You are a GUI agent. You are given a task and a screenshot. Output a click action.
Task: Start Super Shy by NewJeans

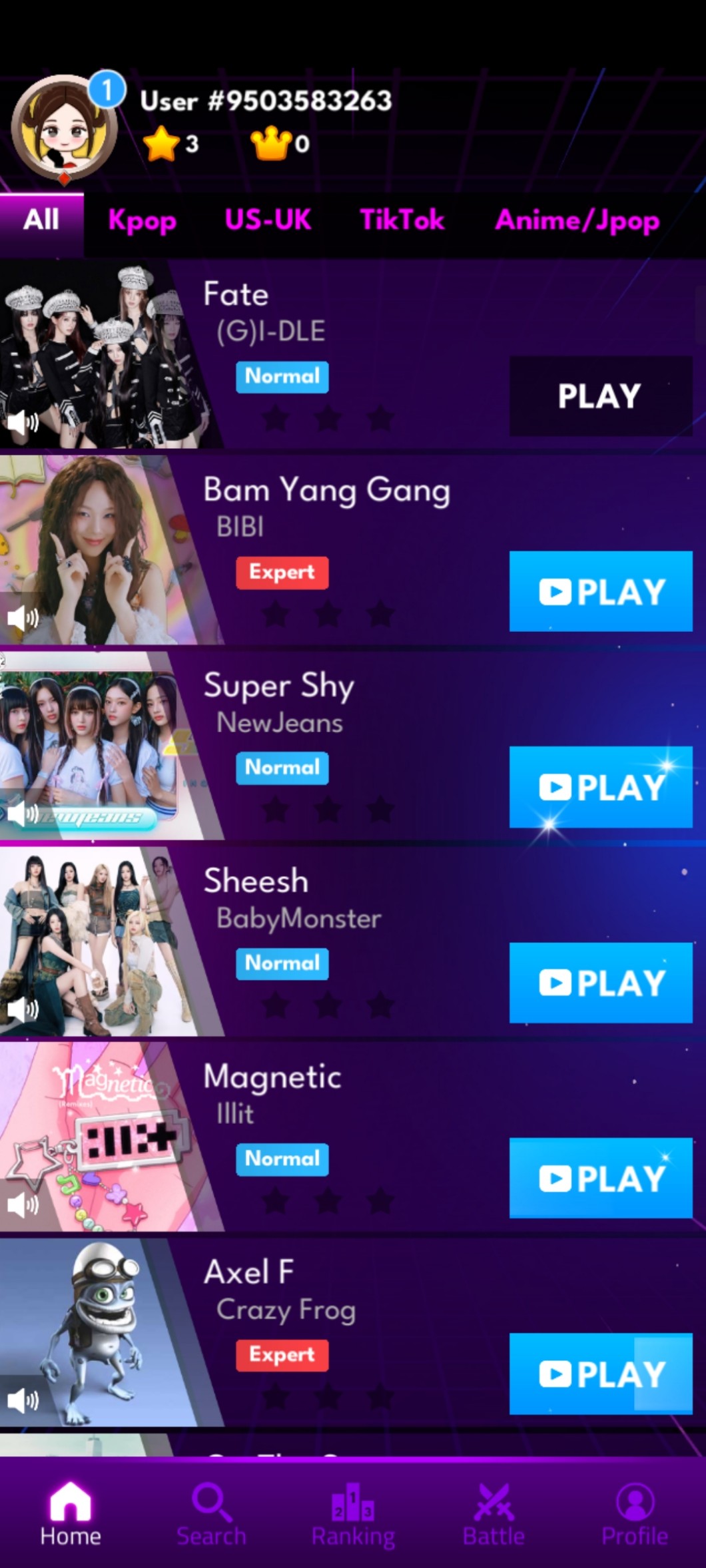click(601, 787)
